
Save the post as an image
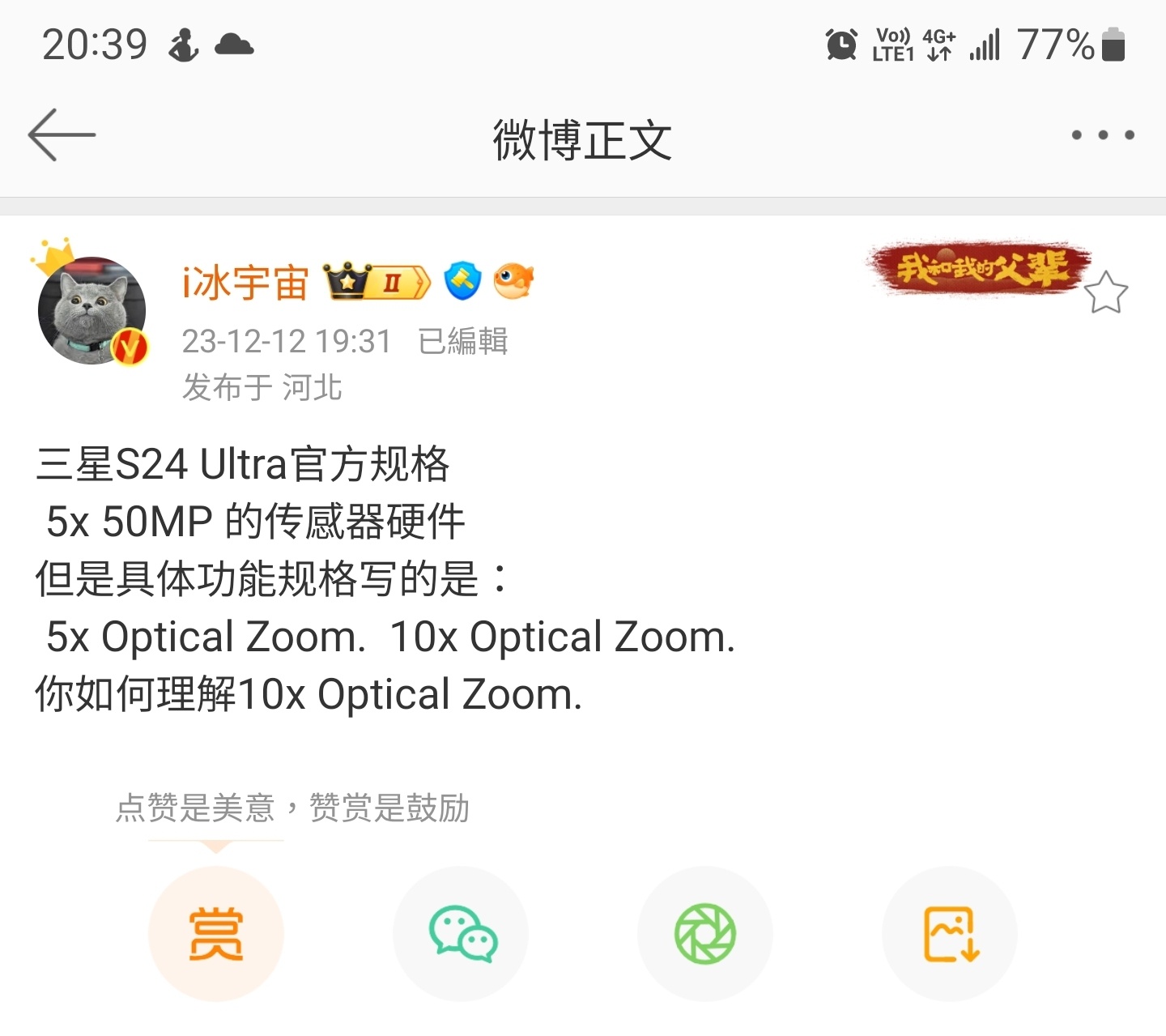tap(950, 934)
